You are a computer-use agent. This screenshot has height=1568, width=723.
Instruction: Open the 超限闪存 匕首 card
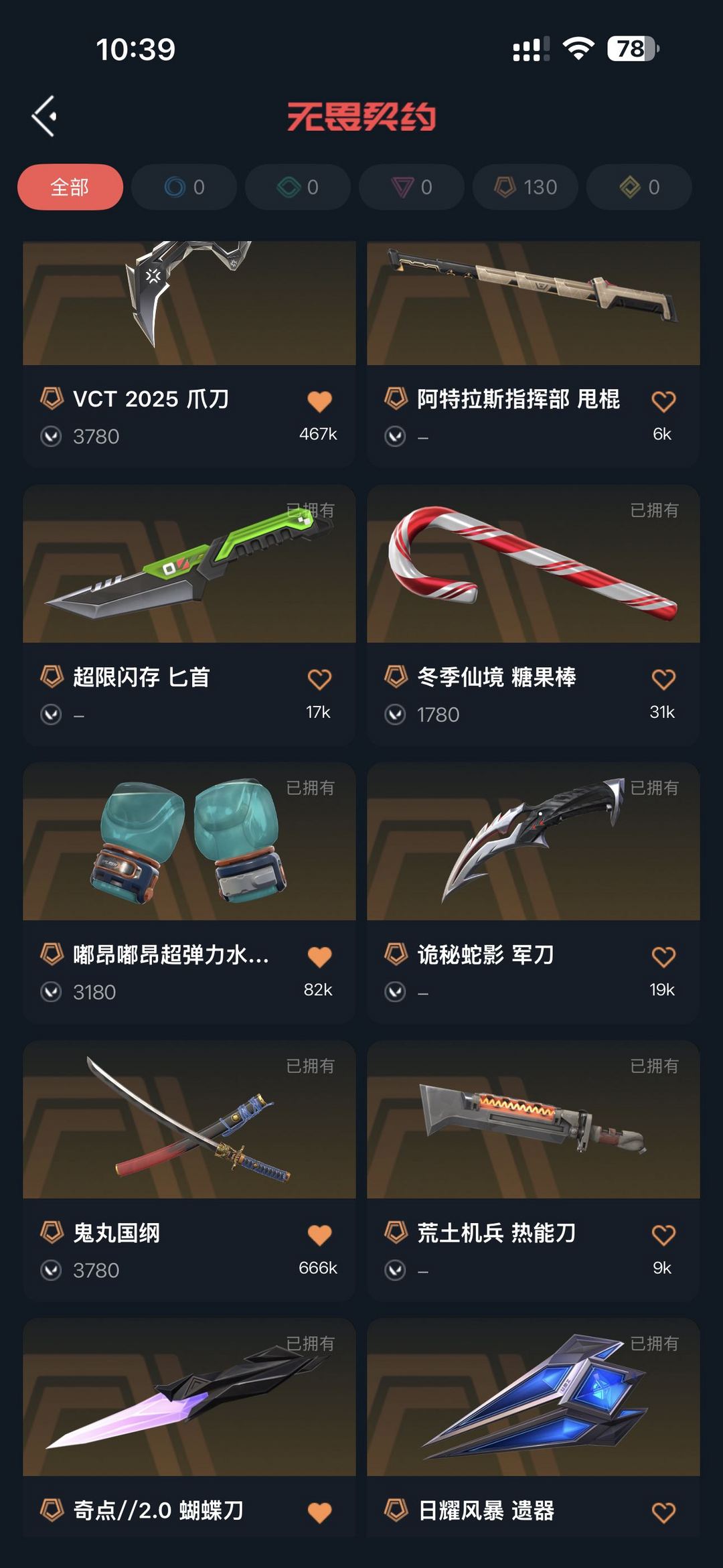[x=189, y=564]
